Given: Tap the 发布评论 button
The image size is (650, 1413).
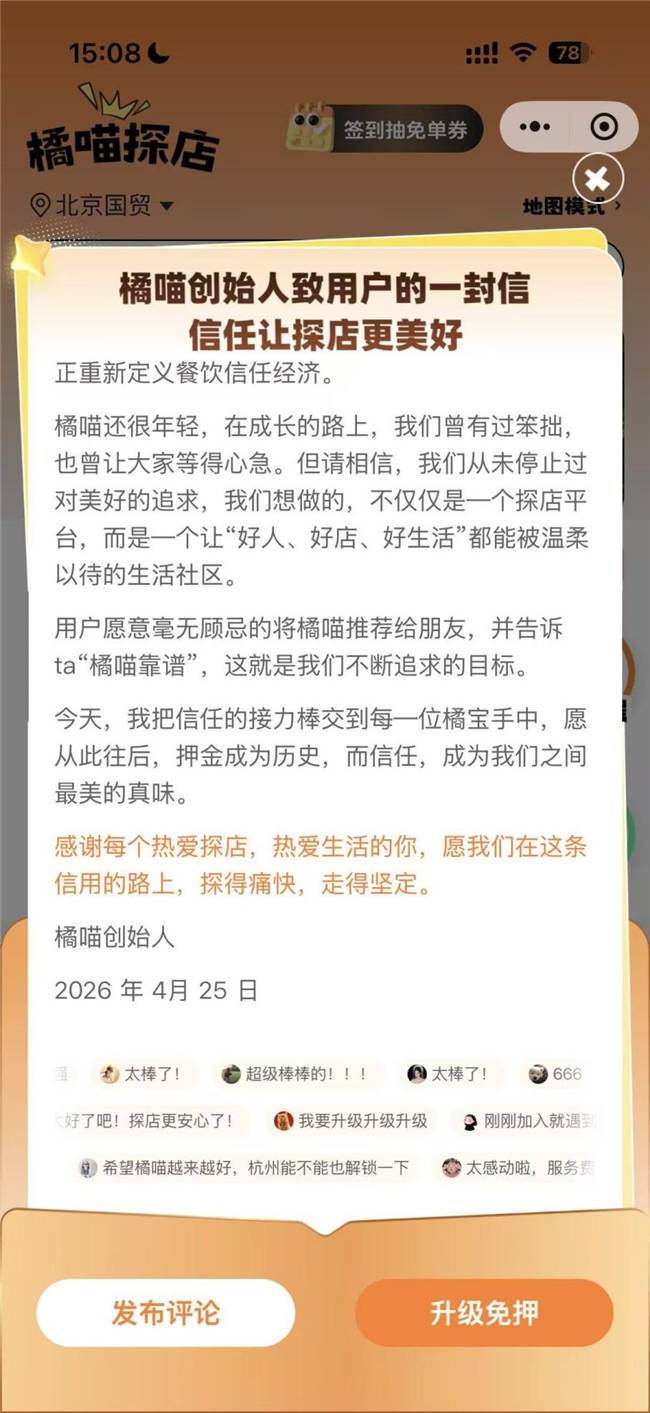Looking at the screenshot, I should pos(166,1312).
